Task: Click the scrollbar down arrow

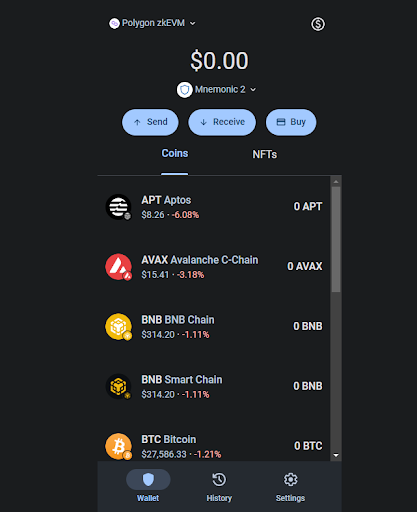Action: click(x=336, y=455)
